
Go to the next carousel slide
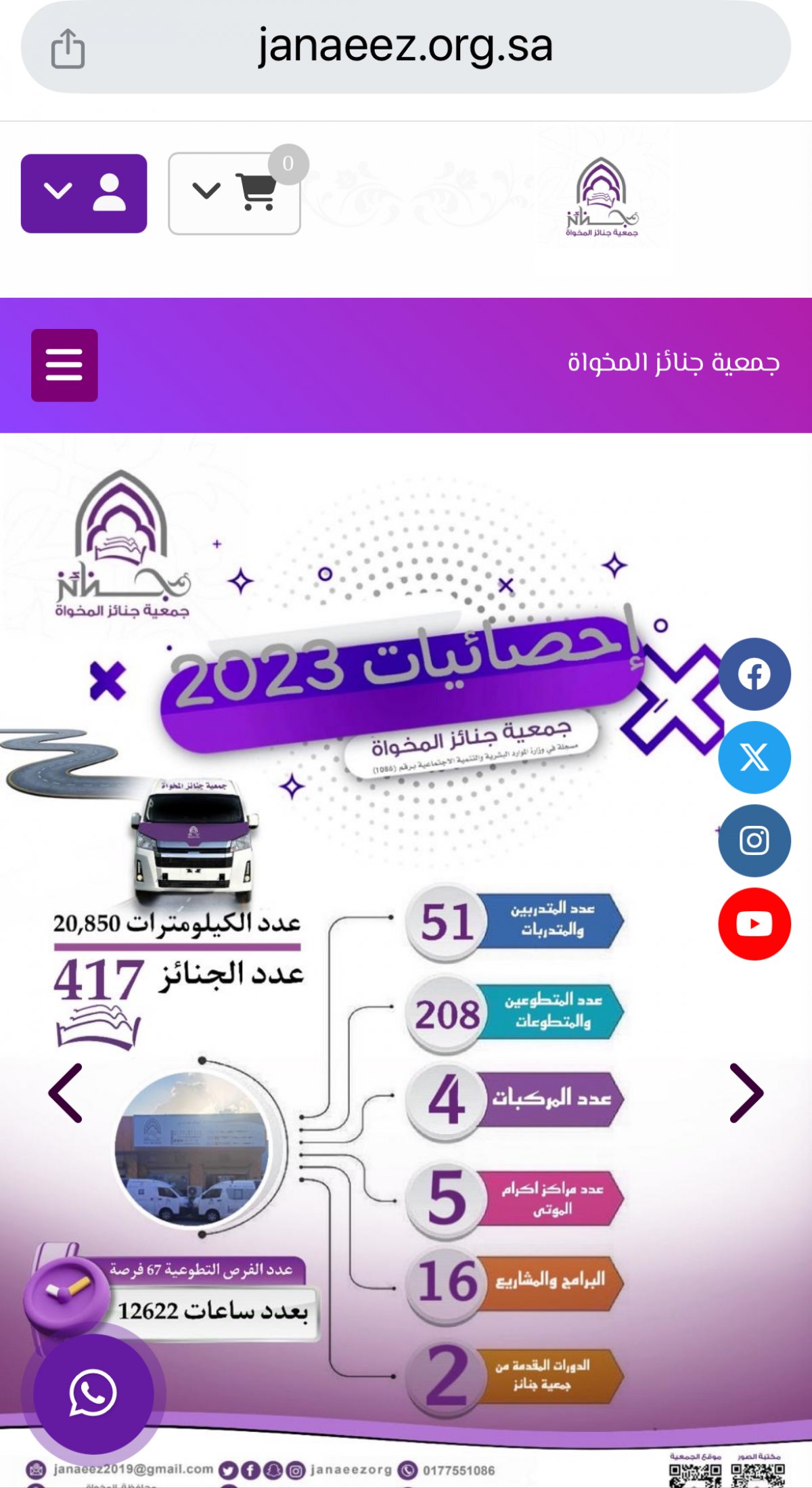pos(746,1093)
